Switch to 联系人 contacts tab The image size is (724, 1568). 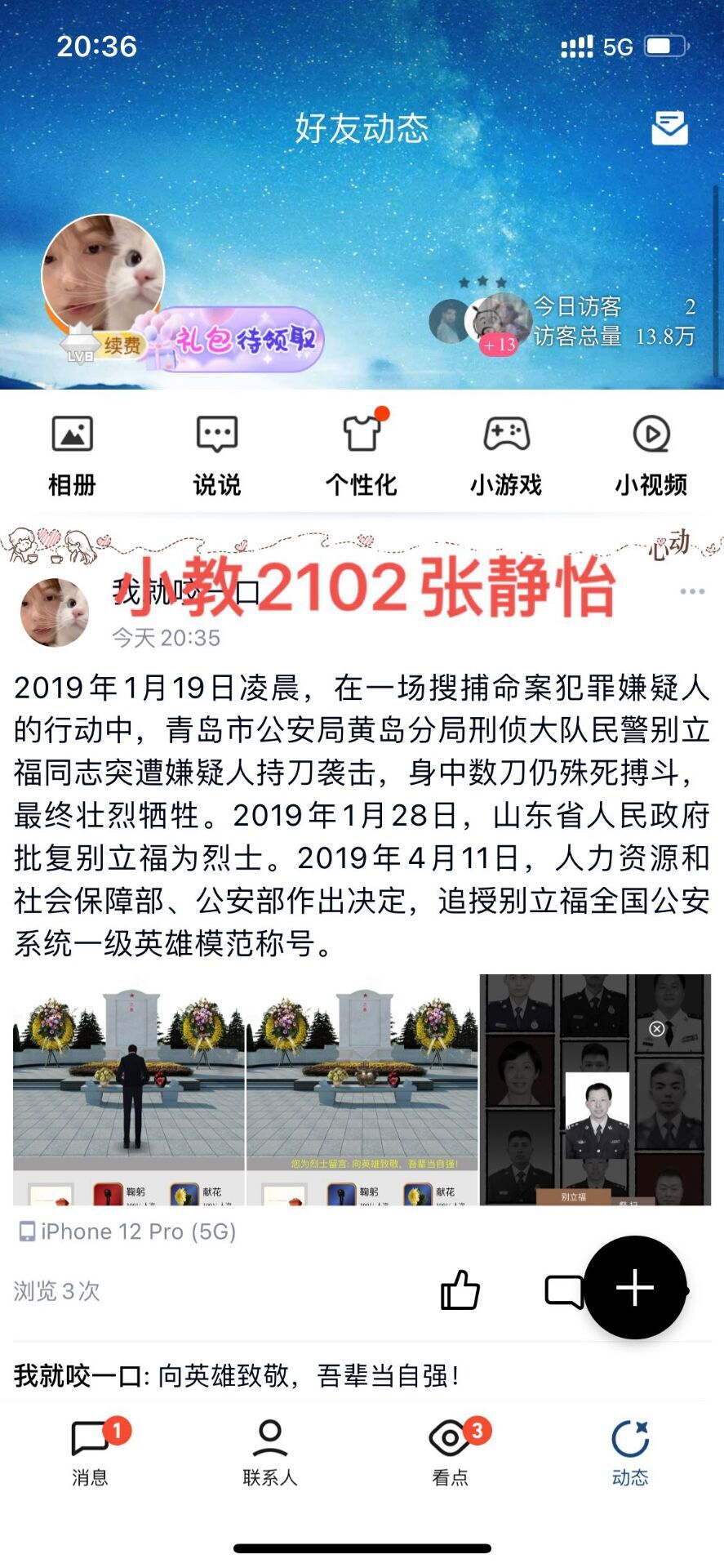coord(269,1451)
